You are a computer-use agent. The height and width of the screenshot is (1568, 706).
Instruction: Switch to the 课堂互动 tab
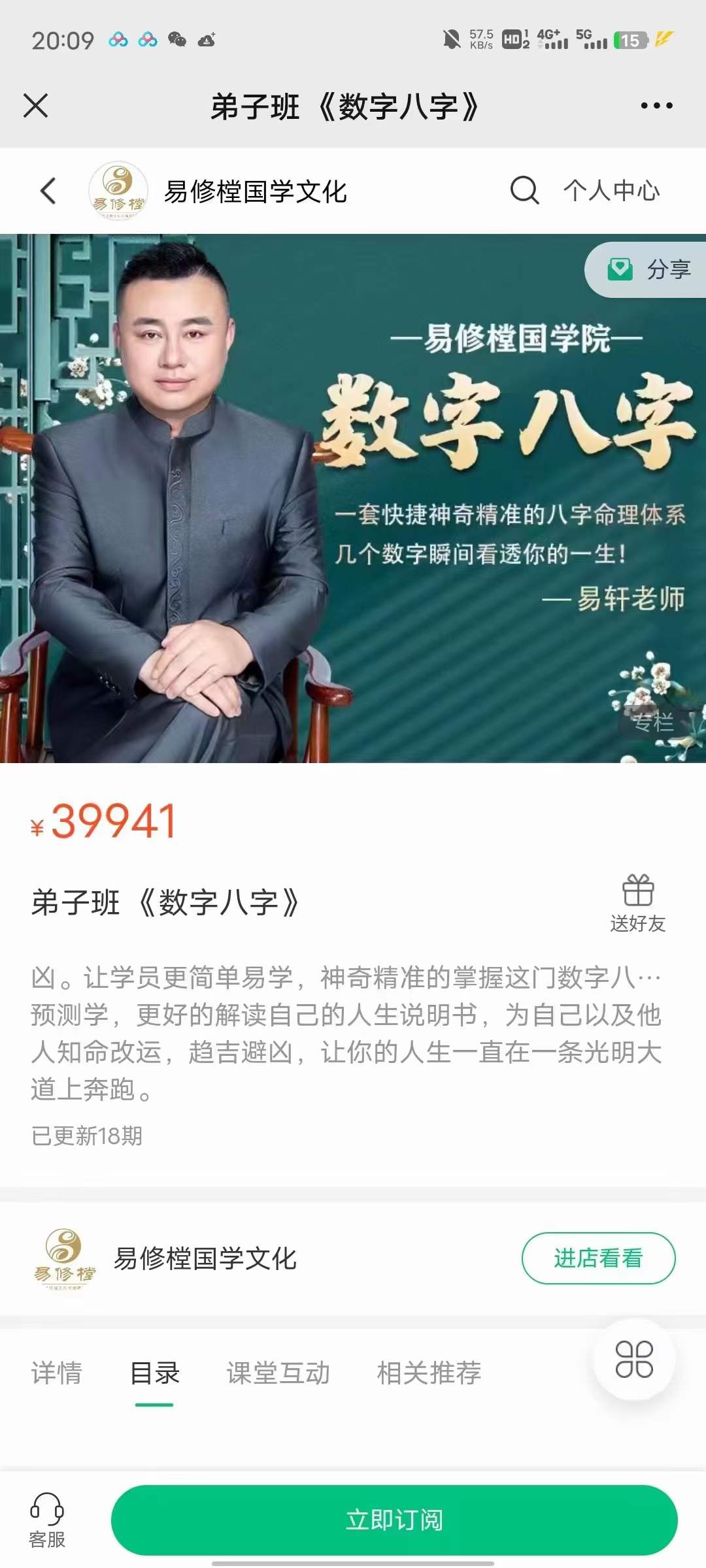[278, 1373]
